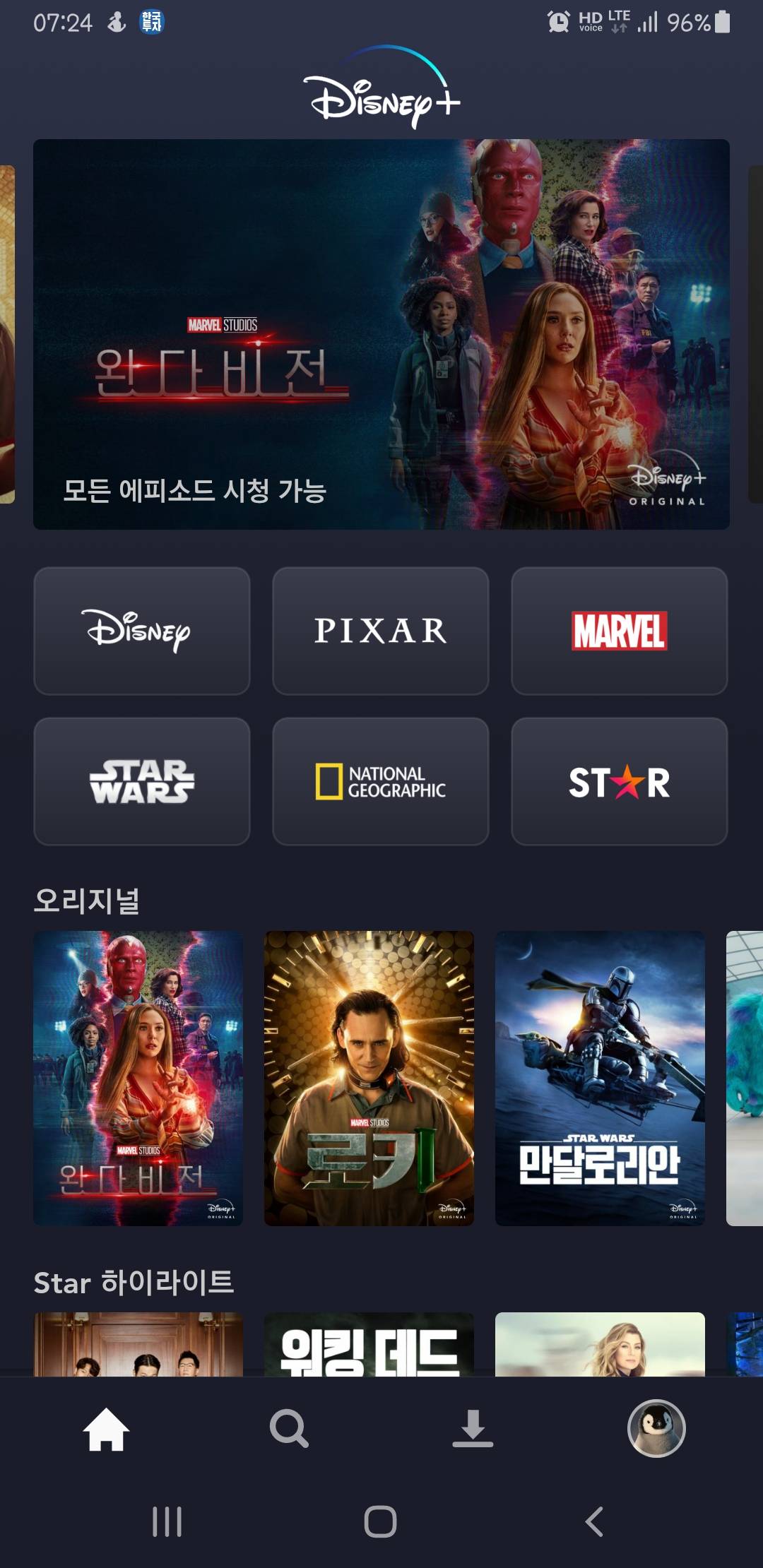Browse the Pixar brand tile
The height and width of the screenshot is (1568, 763).
click(381, 631)
